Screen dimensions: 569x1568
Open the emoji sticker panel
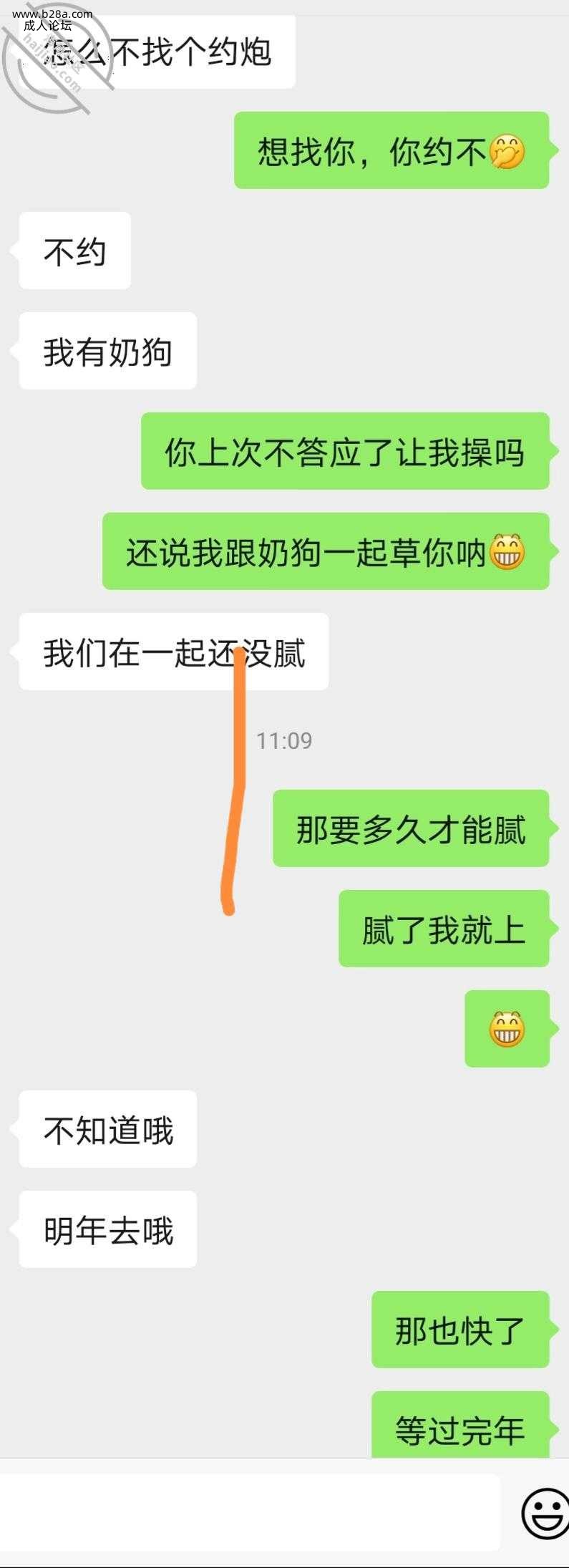click(x=545, y=1513)
